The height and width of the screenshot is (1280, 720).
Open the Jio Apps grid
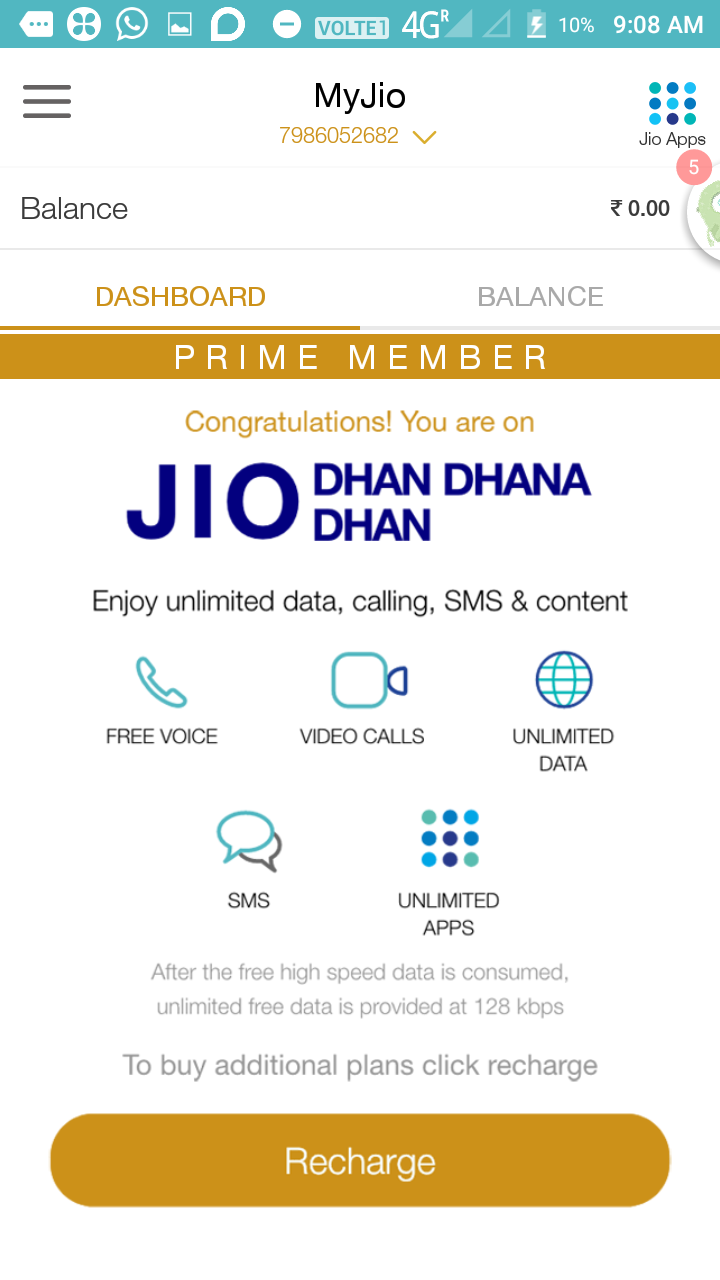click(x=672, y=114)
